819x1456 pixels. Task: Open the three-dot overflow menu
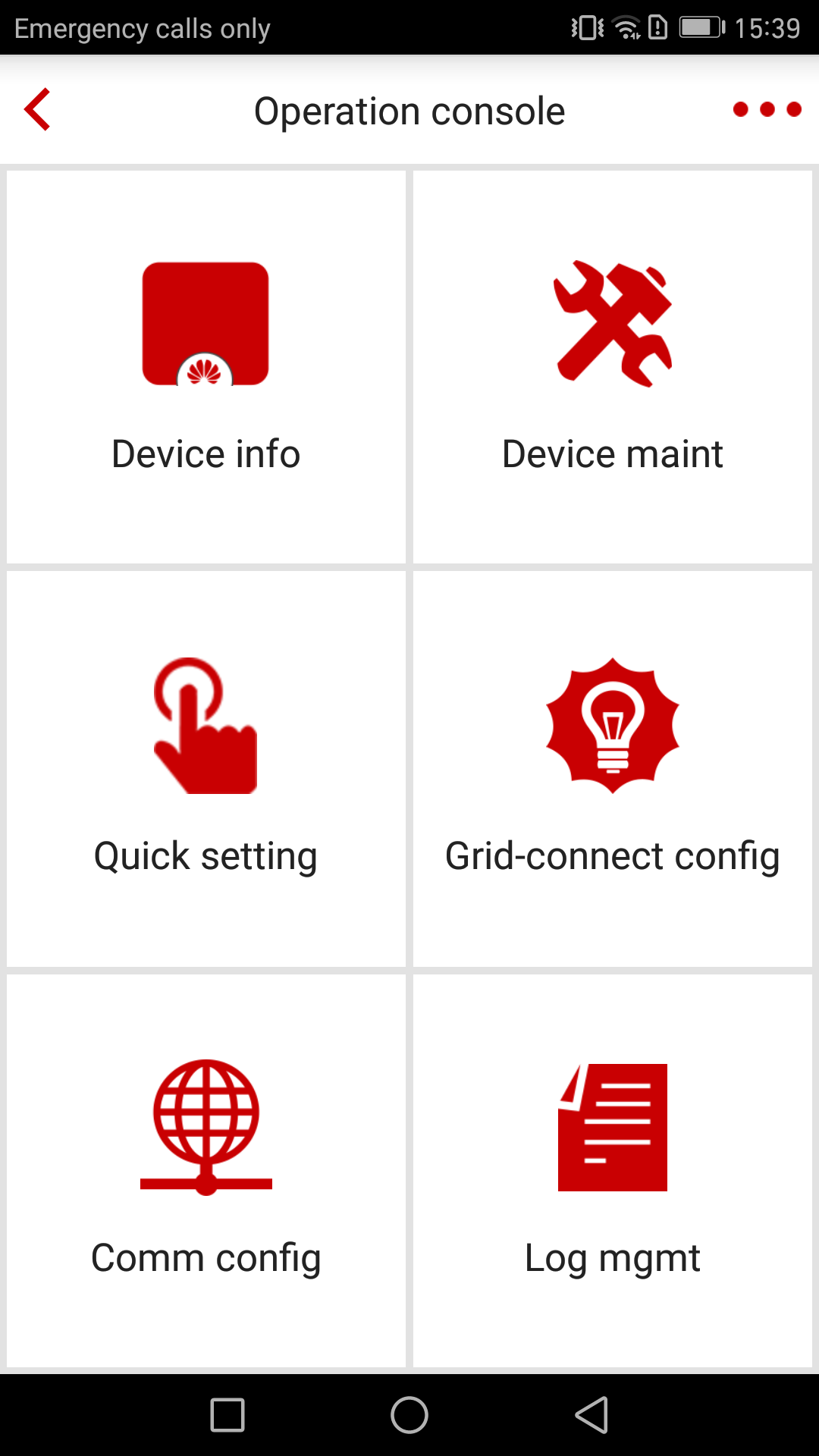767,110
